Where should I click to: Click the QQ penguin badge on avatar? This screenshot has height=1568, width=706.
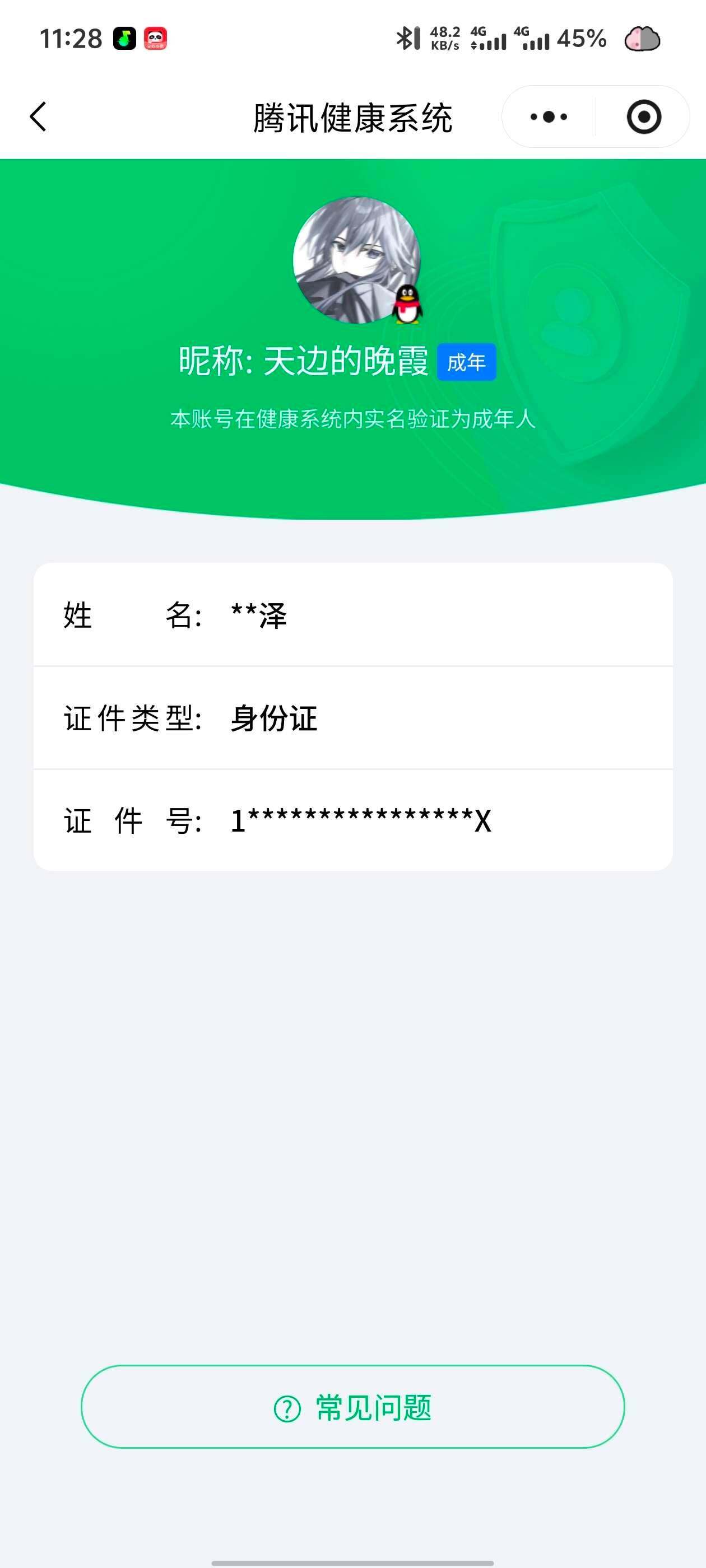pos(407,304)
